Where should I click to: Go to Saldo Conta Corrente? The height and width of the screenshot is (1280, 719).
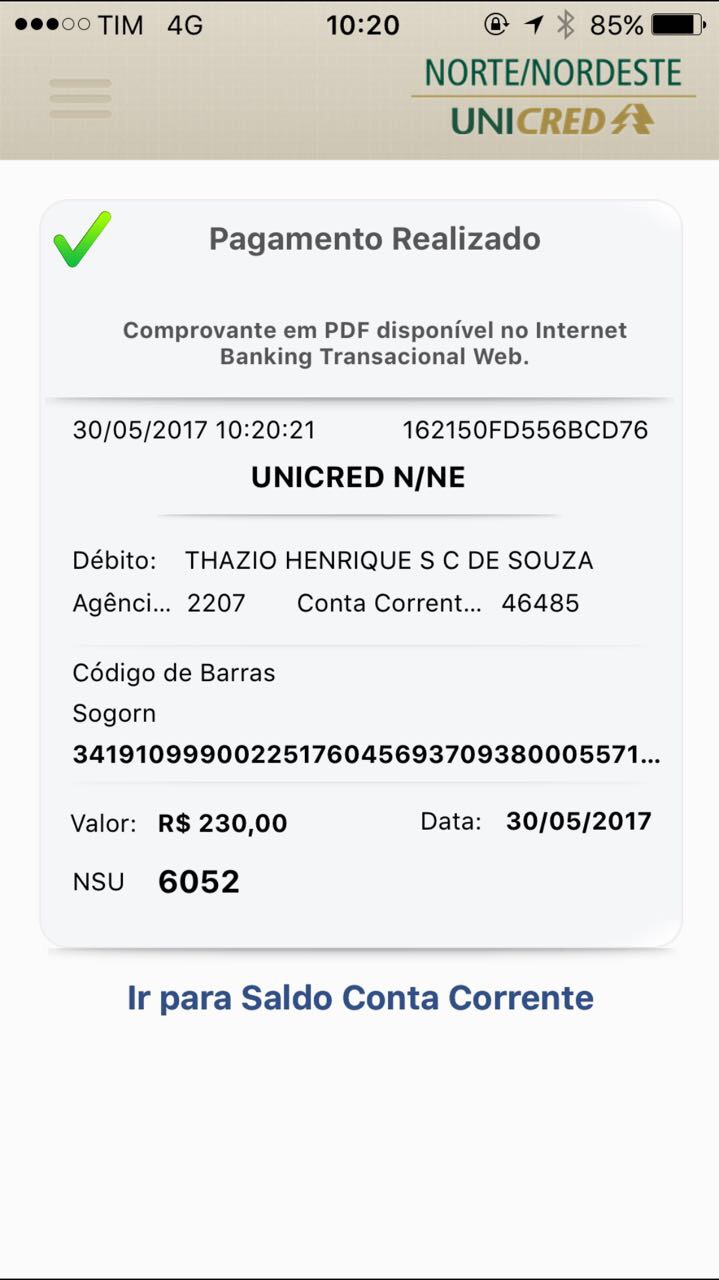coord(360,998)
